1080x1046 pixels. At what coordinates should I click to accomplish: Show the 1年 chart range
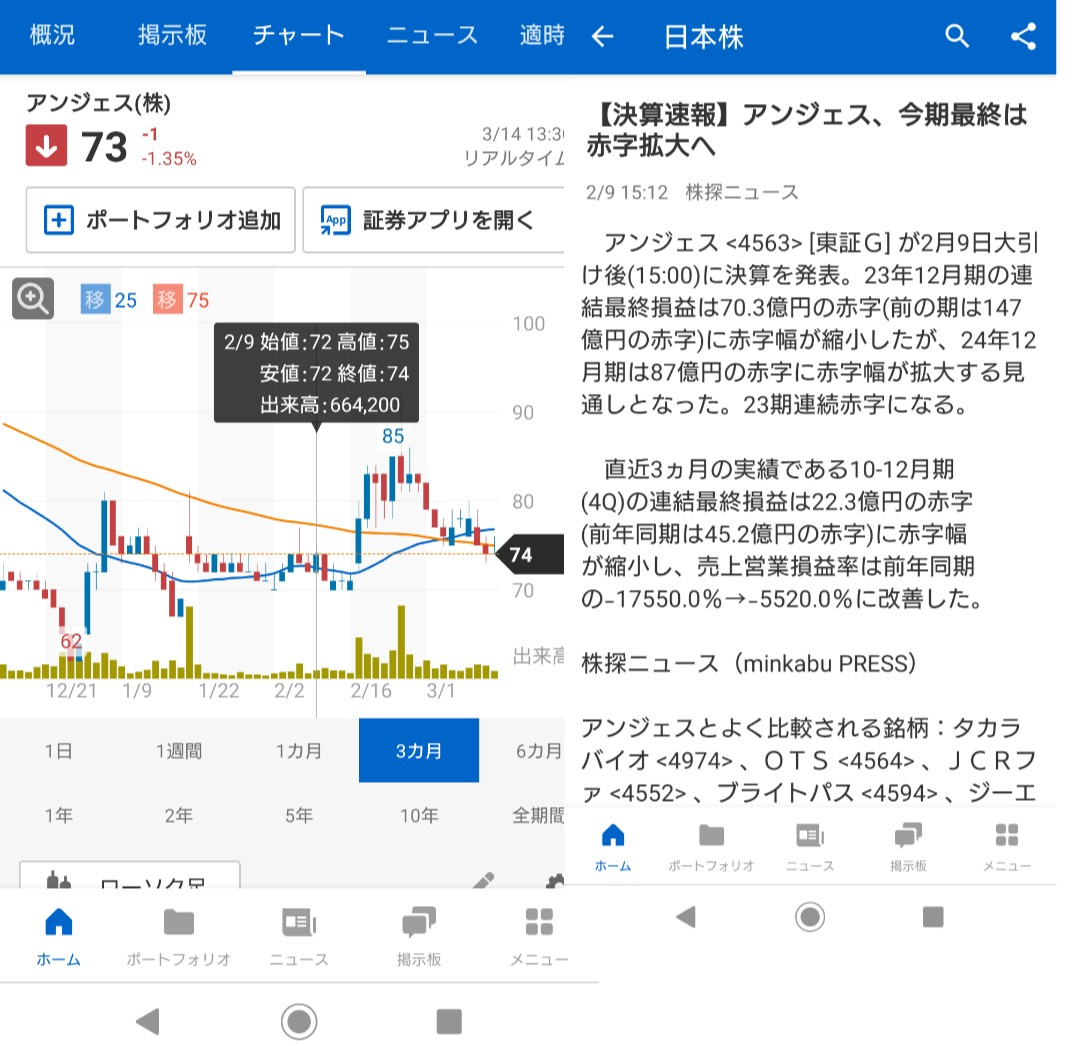58,815
